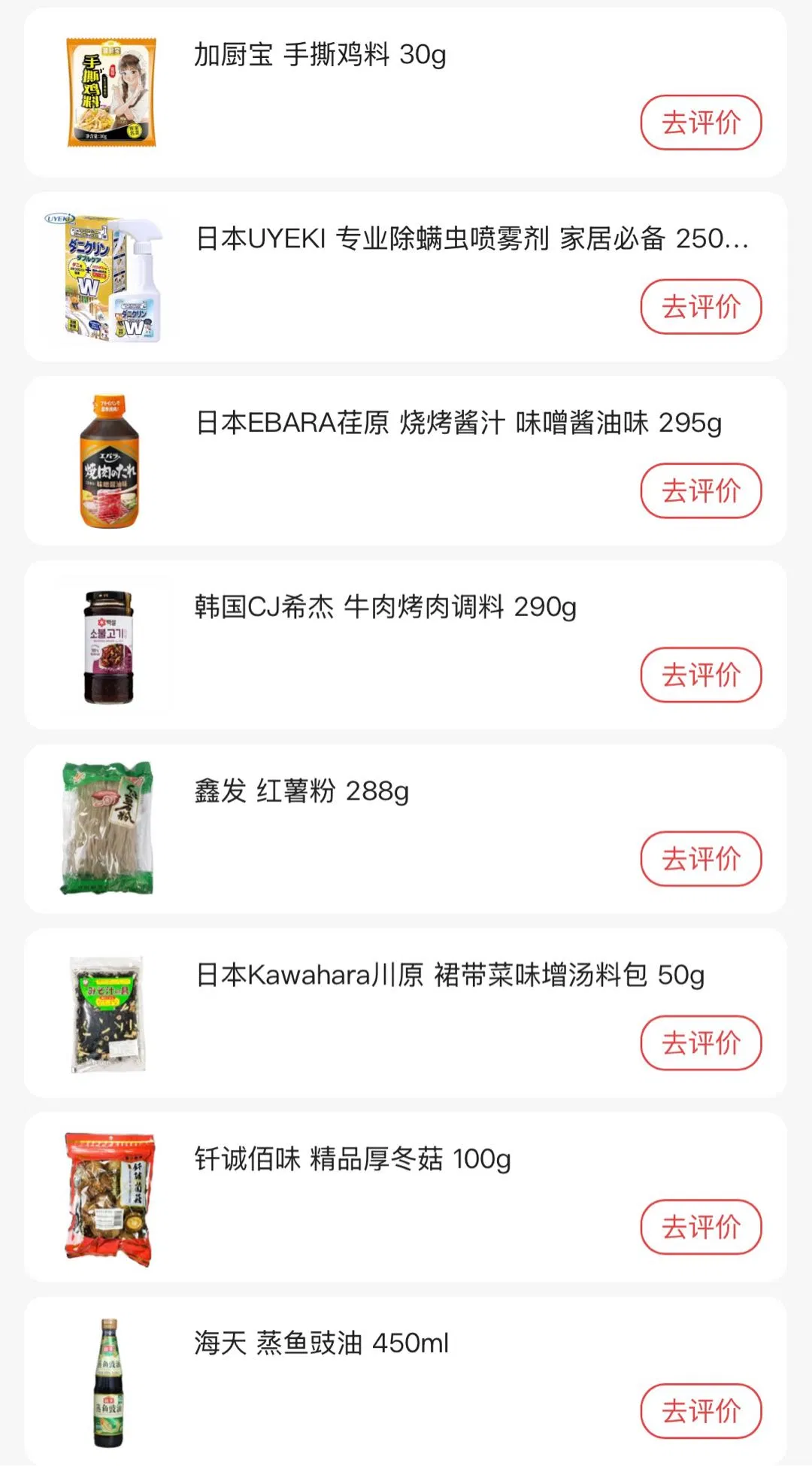Open the 钎诚佰味 厚冬菇 product image
This screenshot has width=812, height=1466.
click(110, 1198)
